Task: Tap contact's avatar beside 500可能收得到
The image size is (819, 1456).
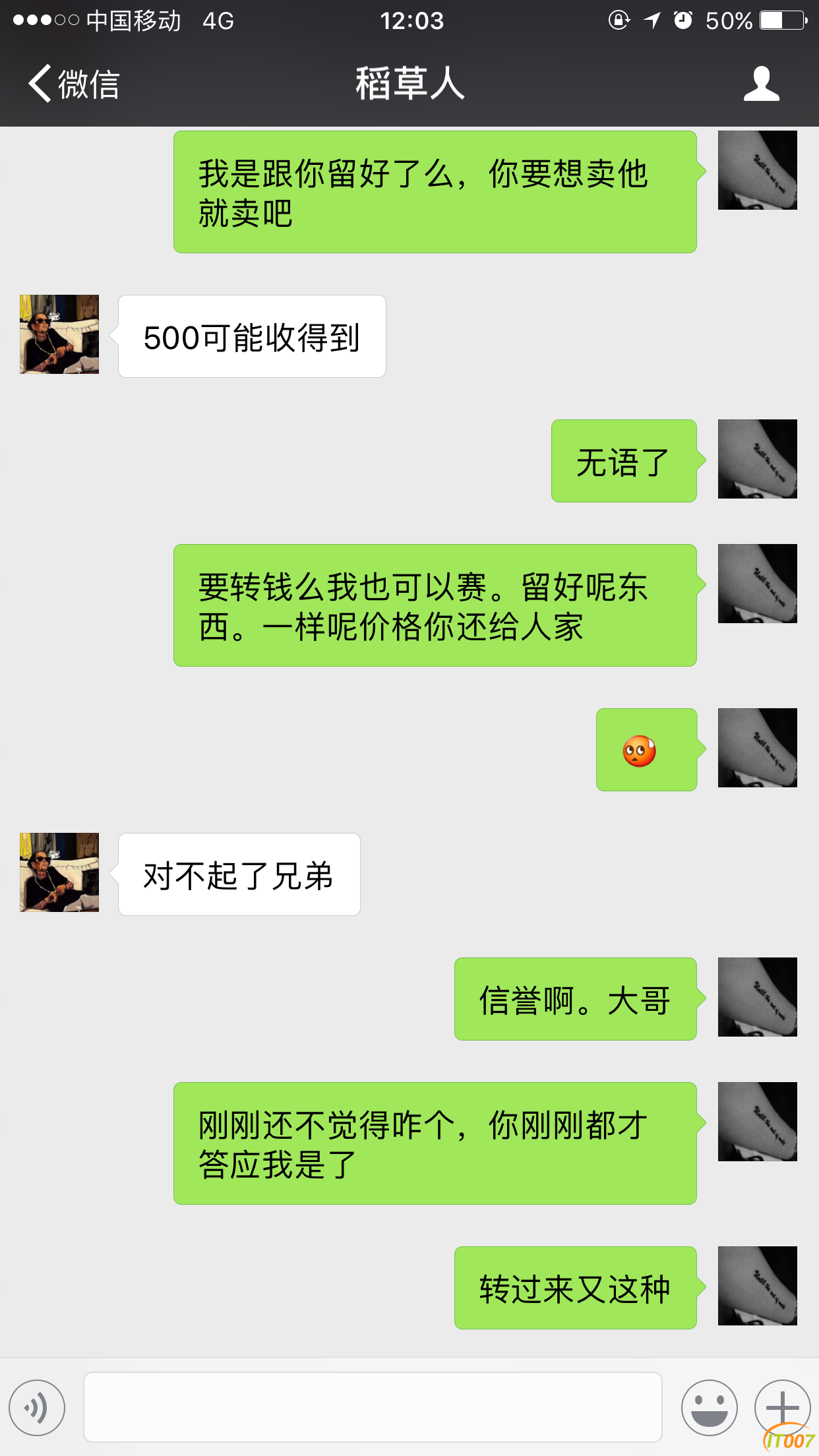Action: [x=59, y=334]
